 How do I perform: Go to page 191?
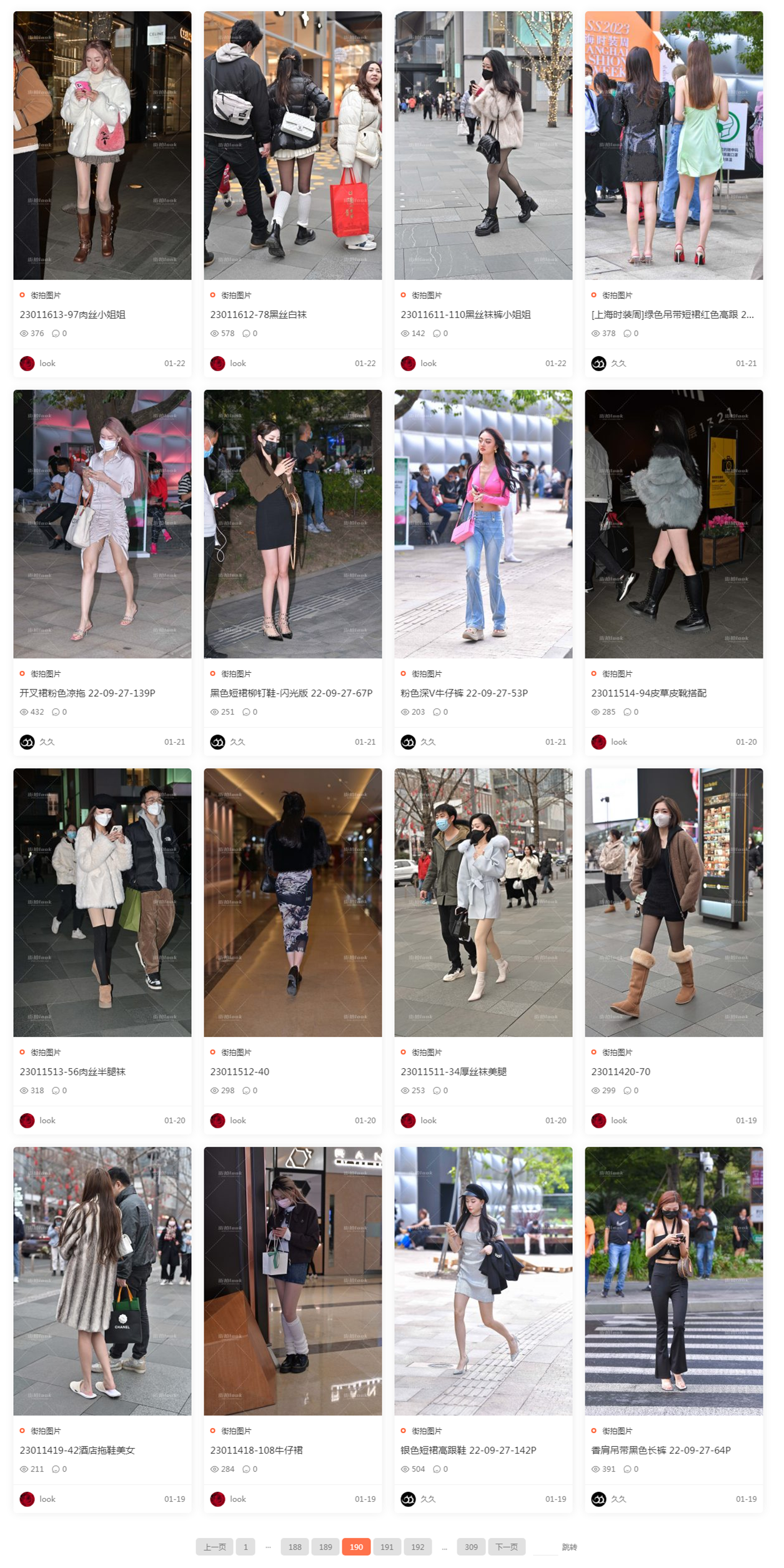(x=387, y=1547)
